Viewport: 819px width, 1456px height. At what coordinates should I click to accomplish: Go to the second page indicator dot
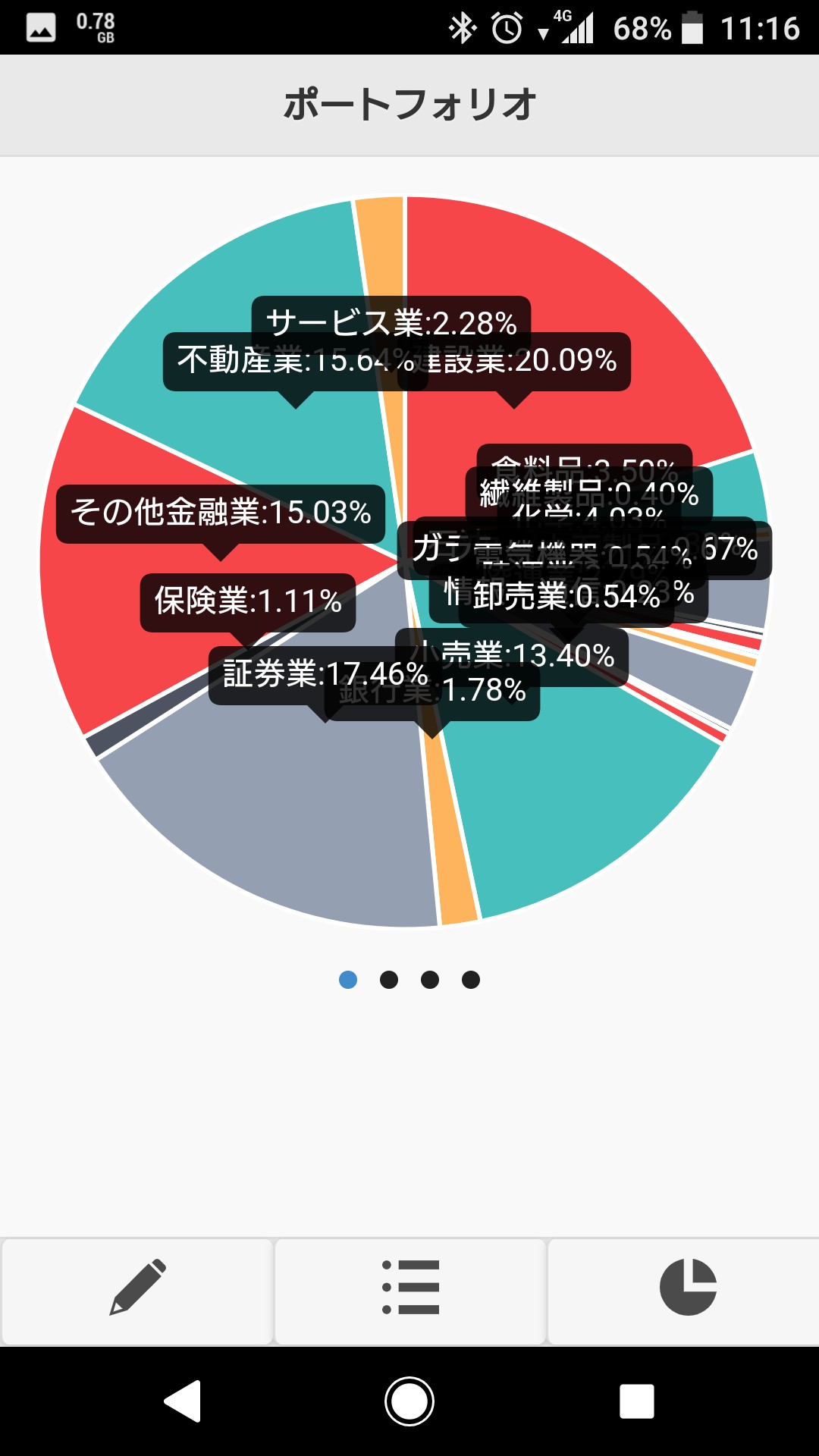click(389, 980)
